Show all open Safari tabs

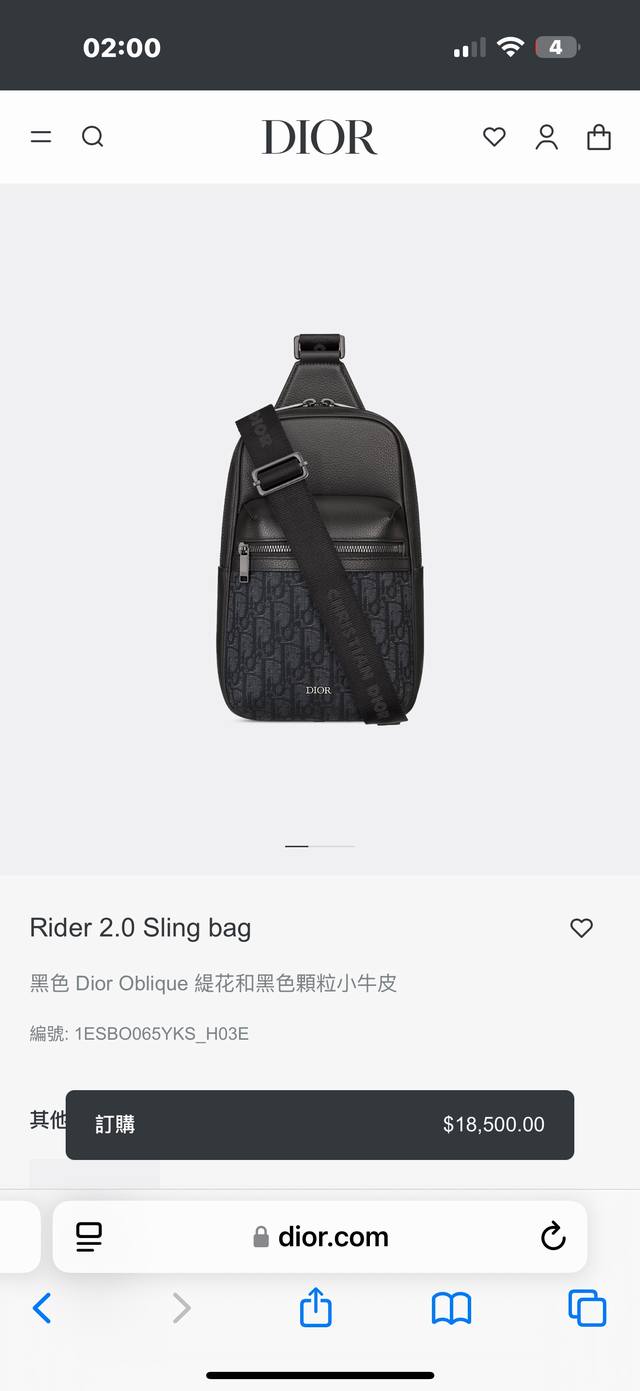click(x=587, y=1307)
